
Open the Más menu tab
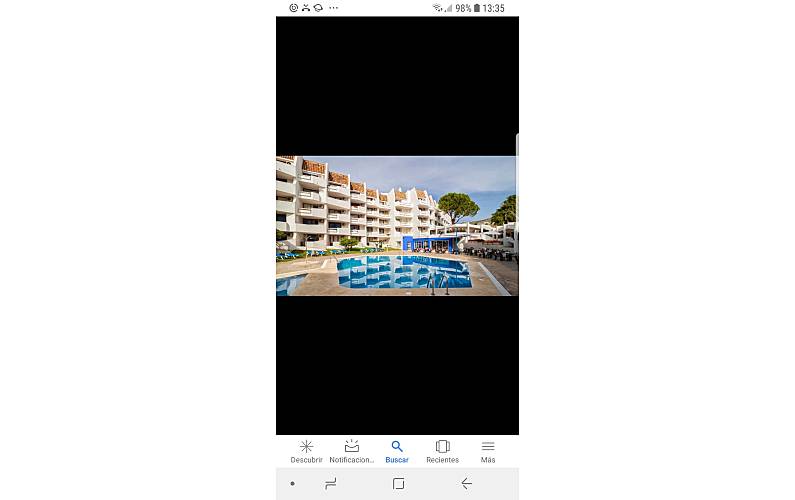(488, 451)
